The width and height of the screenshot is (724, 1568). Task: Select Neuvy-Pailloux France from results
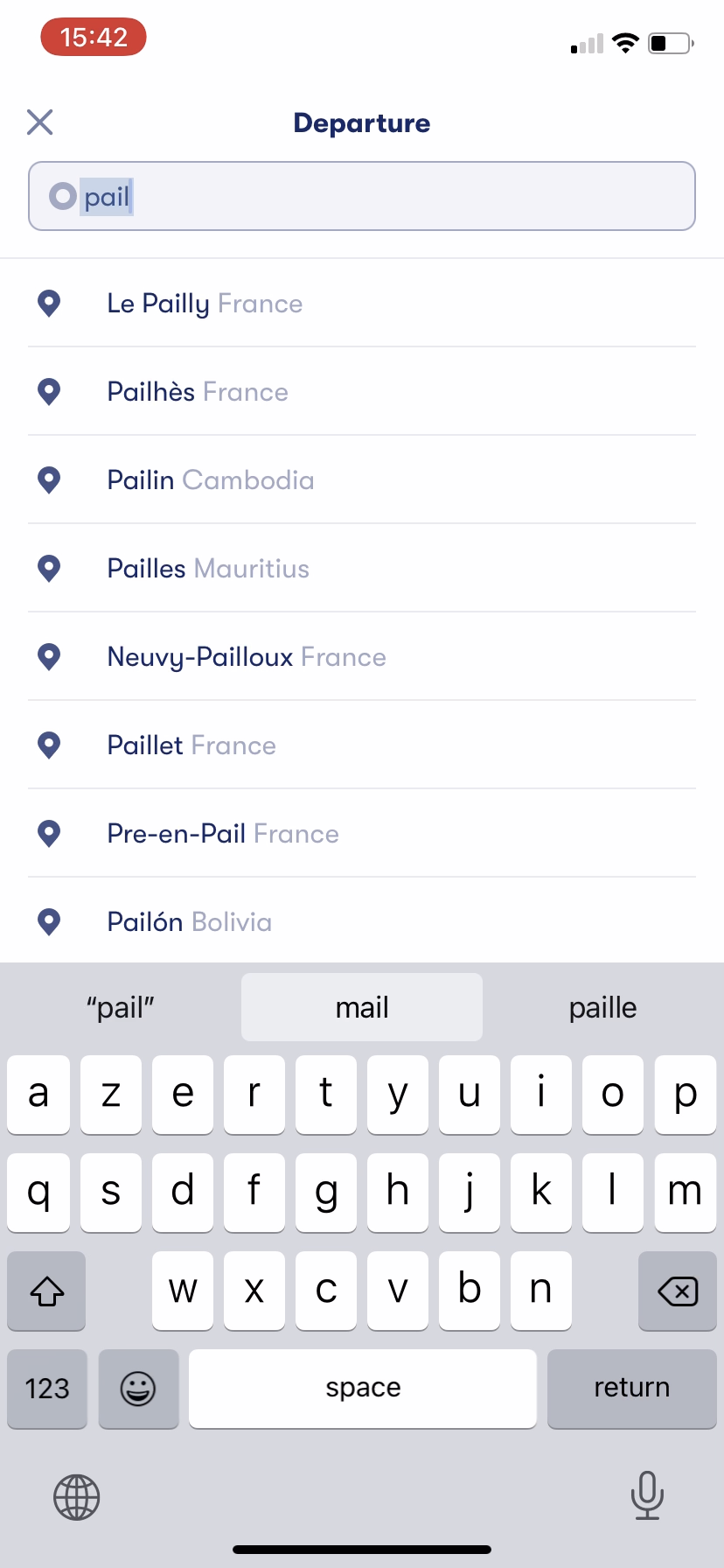[x=247, y=656]
